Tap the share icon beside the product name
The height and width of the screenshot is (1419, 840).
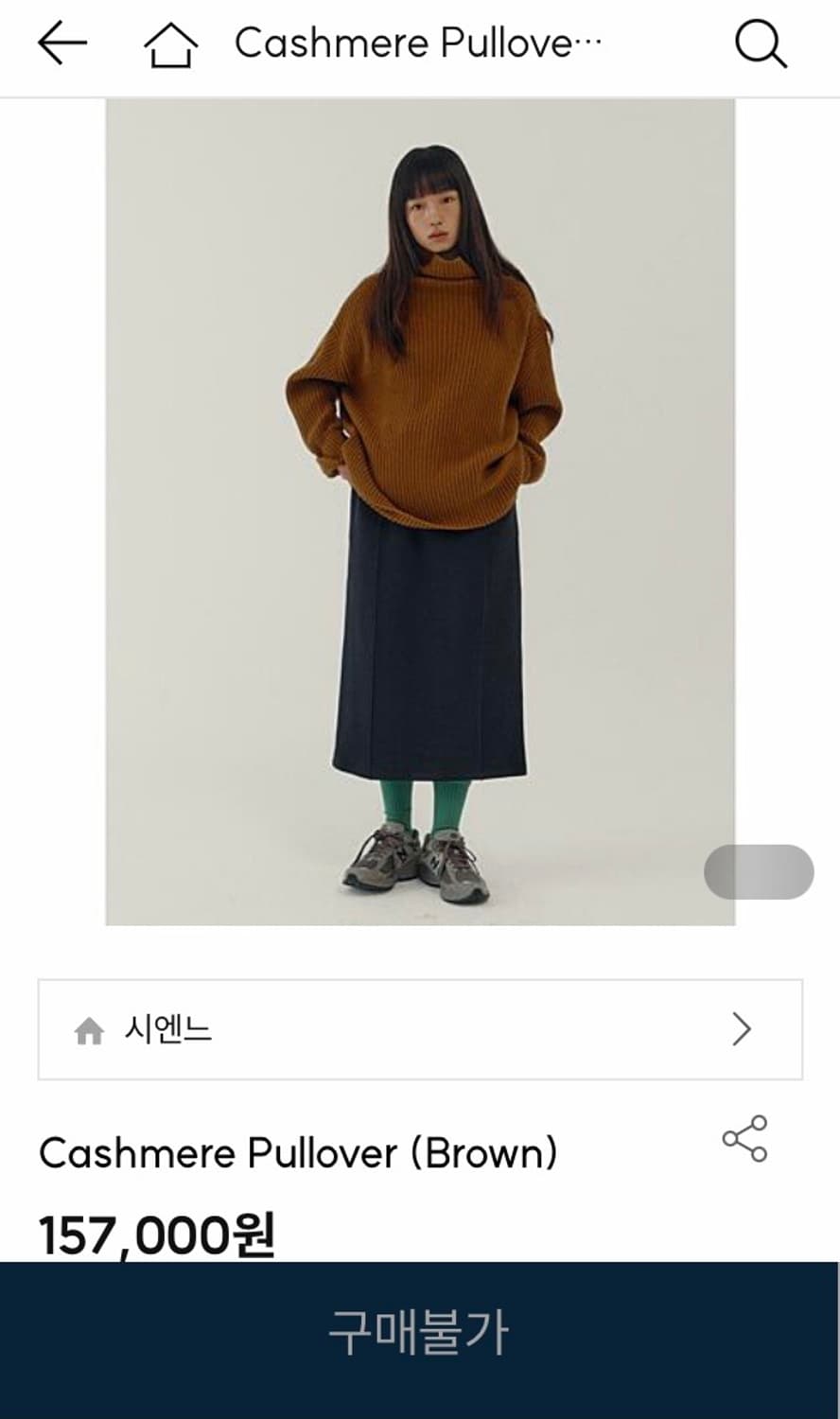[x=744, y=1139]
